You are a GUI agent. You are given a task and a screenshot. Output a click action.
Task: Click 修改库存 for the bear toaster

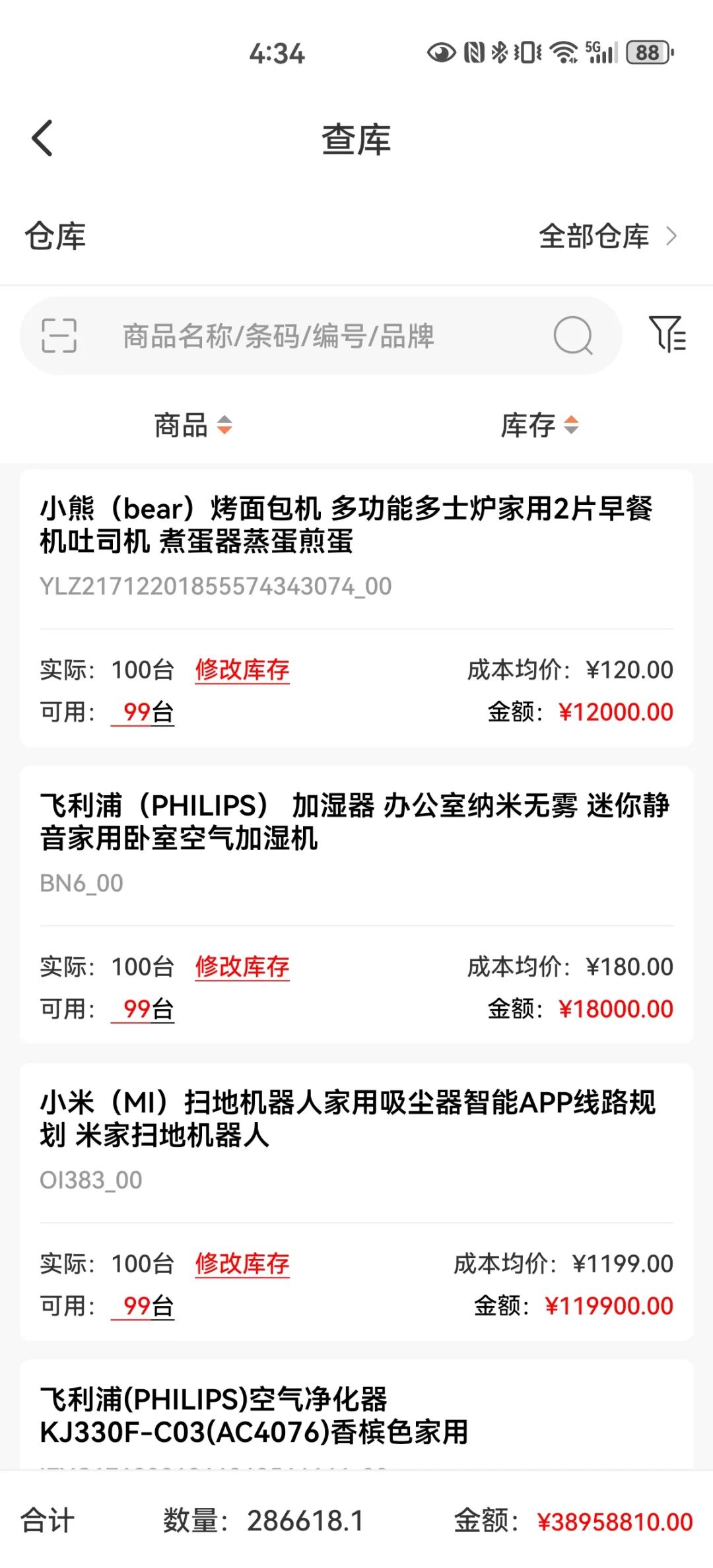242,669
